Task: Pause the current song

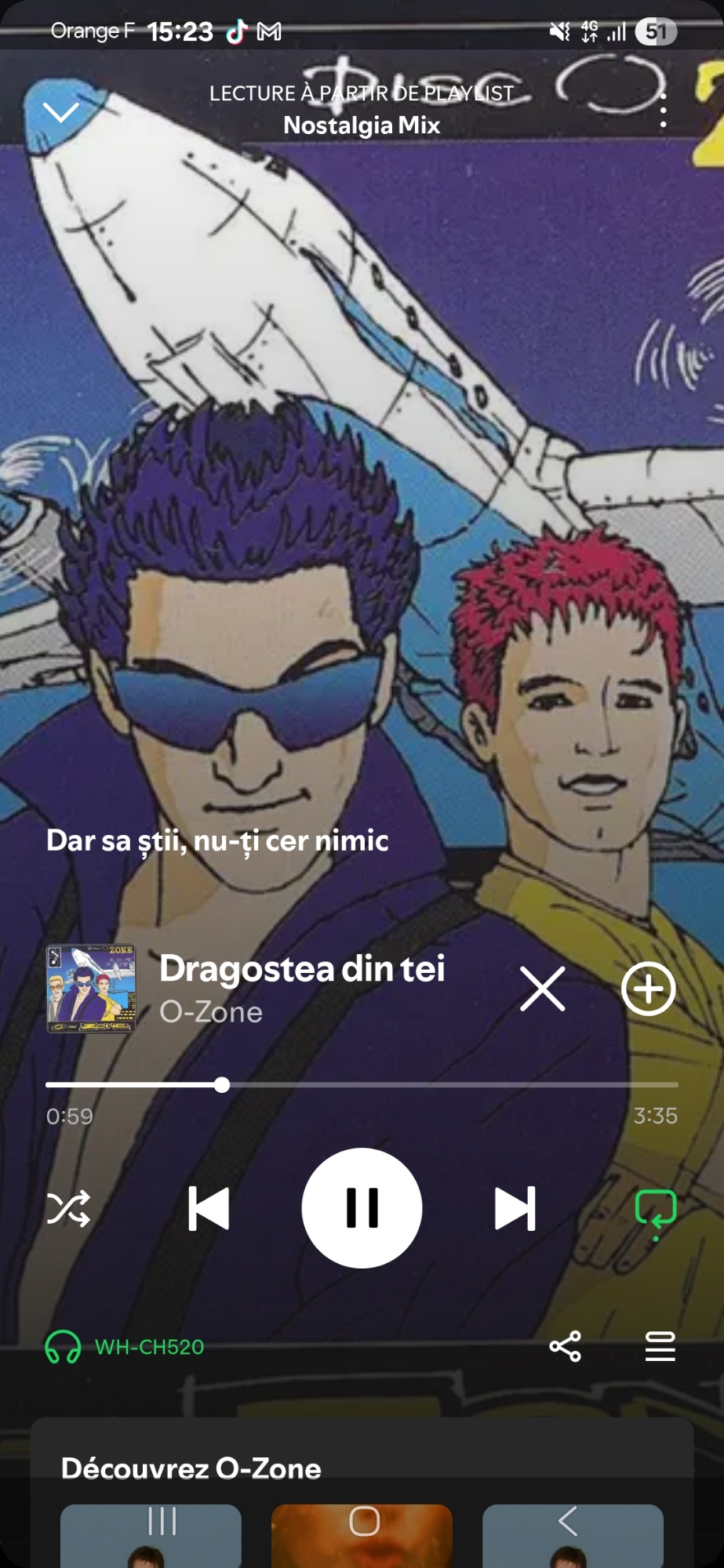Action: (362, 1208)
